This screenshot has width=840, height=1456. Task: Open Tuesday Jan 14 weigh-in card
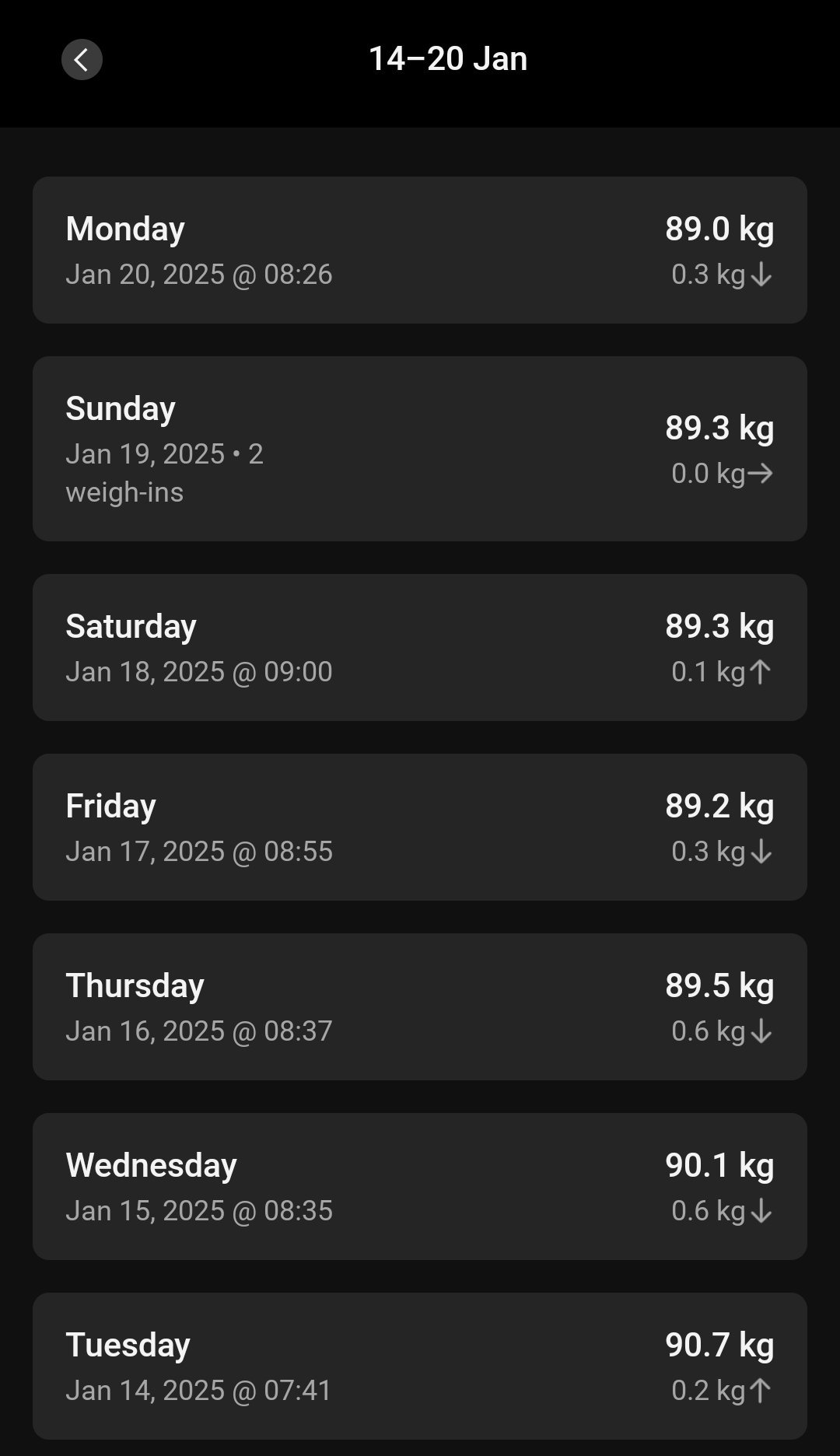point(419,1367)
